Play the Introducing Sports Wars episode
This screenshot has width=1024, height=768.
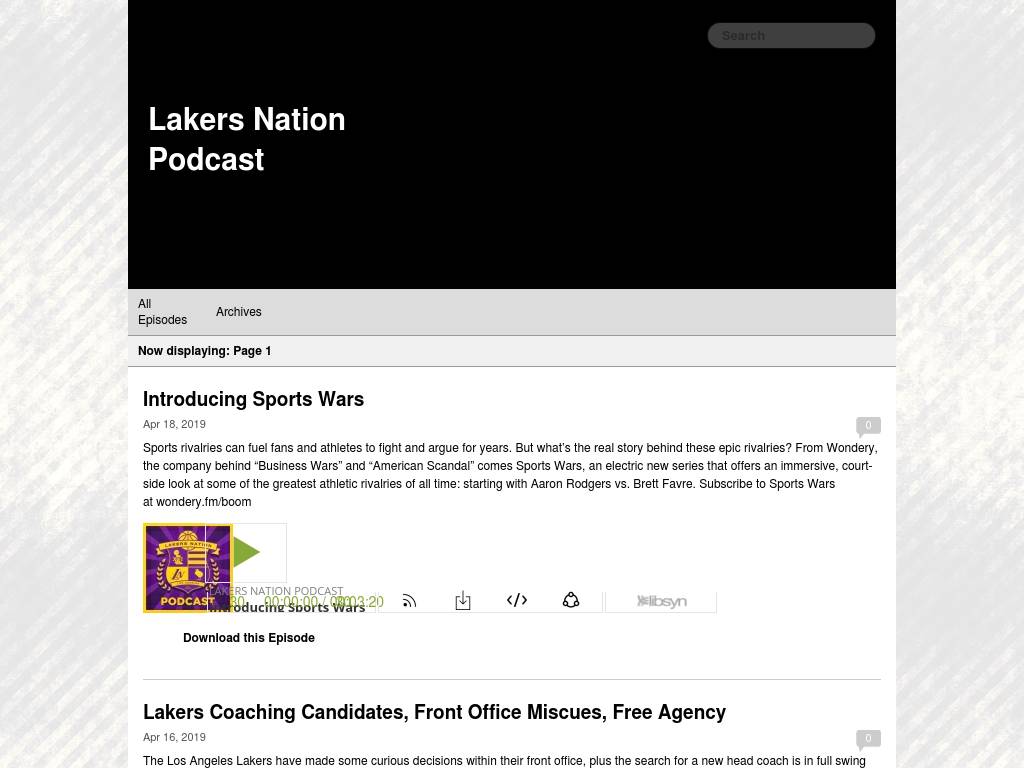pos(247,552)
